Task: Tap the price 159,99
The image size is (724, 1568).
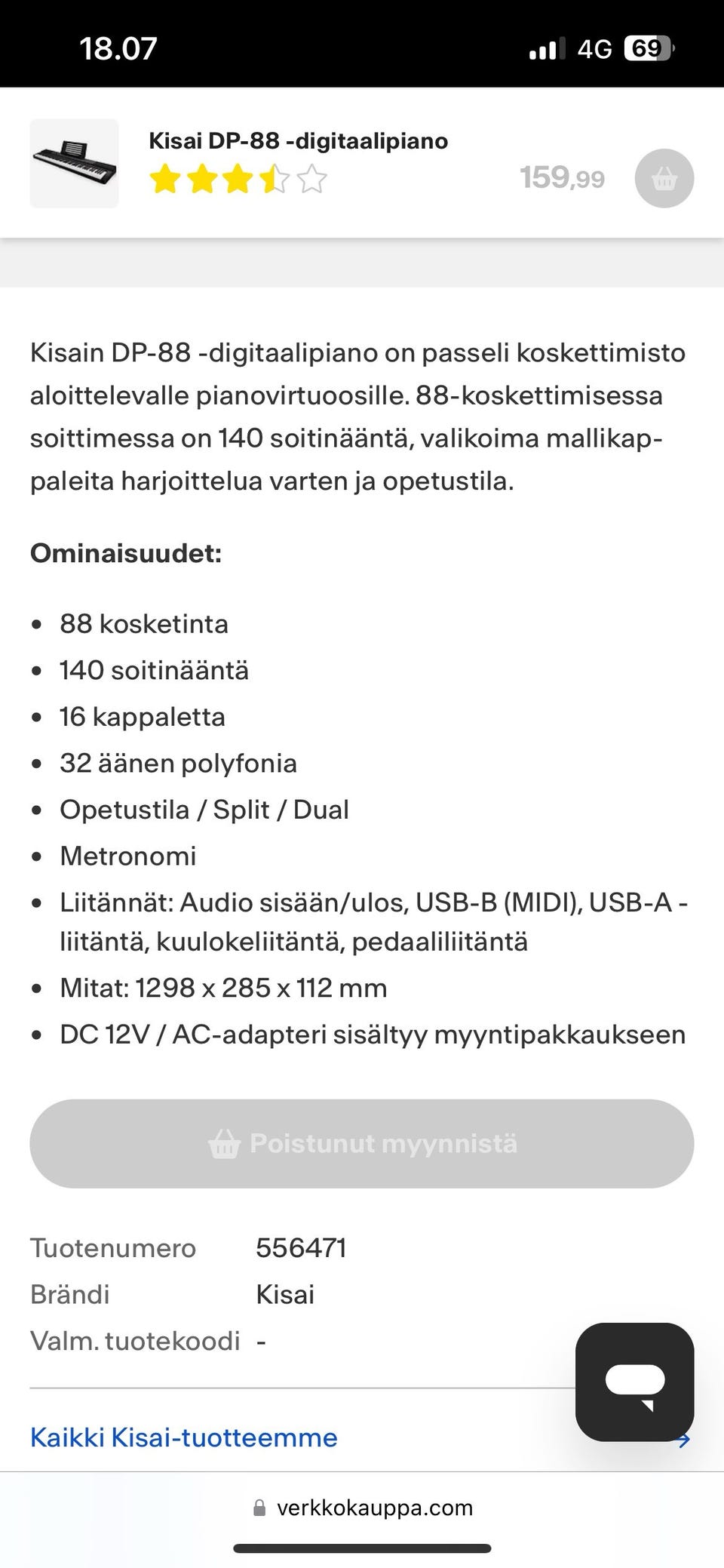Action: (x=562, y=178)
